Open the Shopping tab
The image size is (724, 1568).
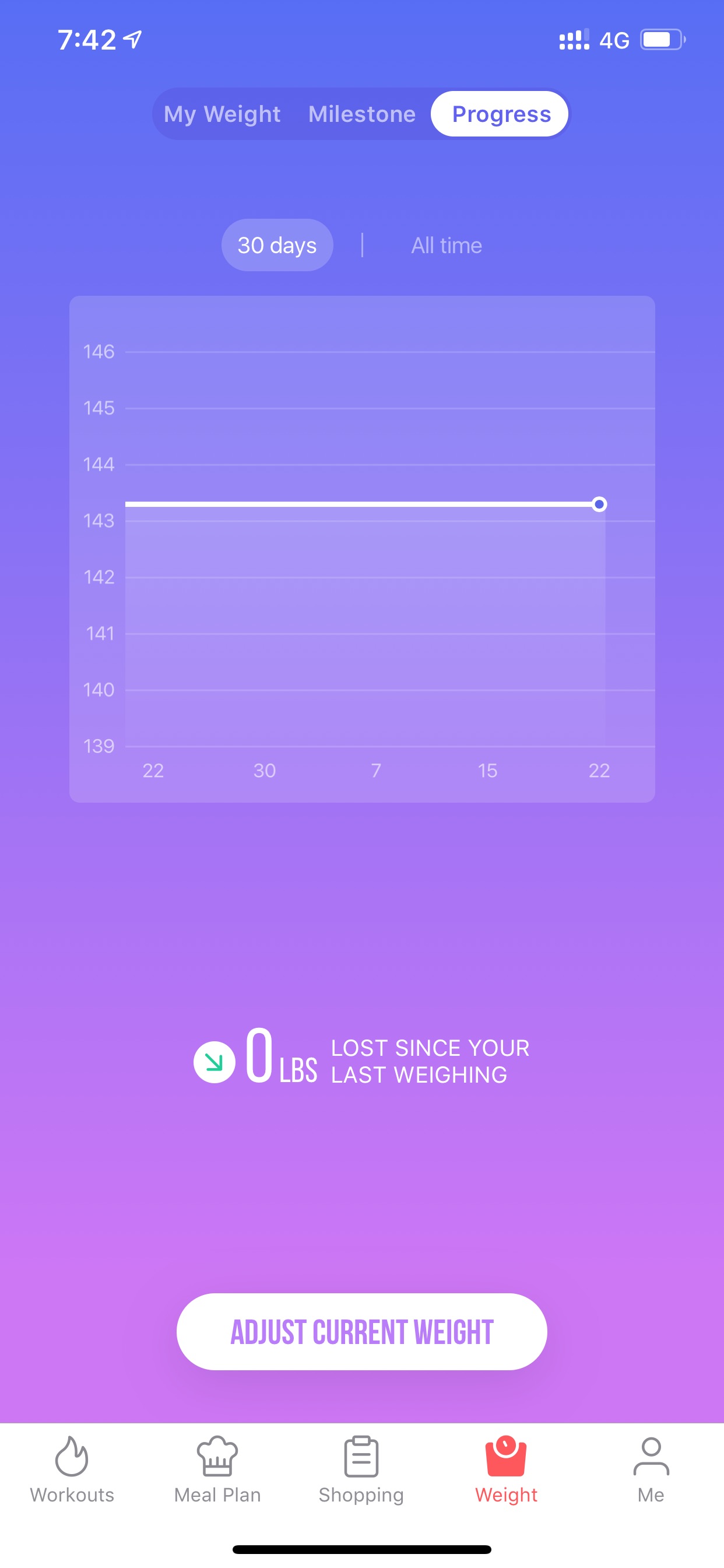coord(361,1471)
